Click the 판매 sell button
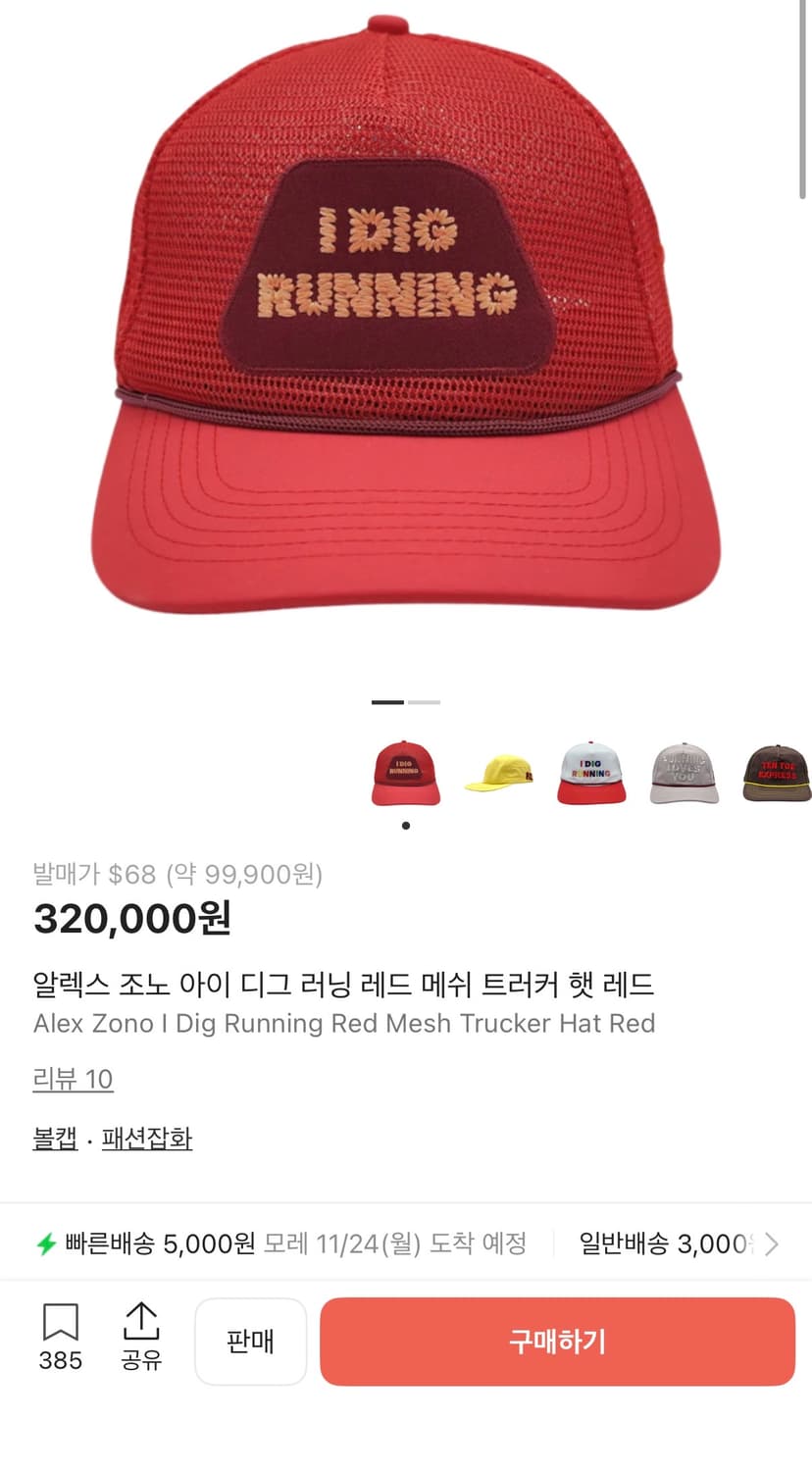The image size is (812, 1471). pyautogui.click(x=250, y=1342)
